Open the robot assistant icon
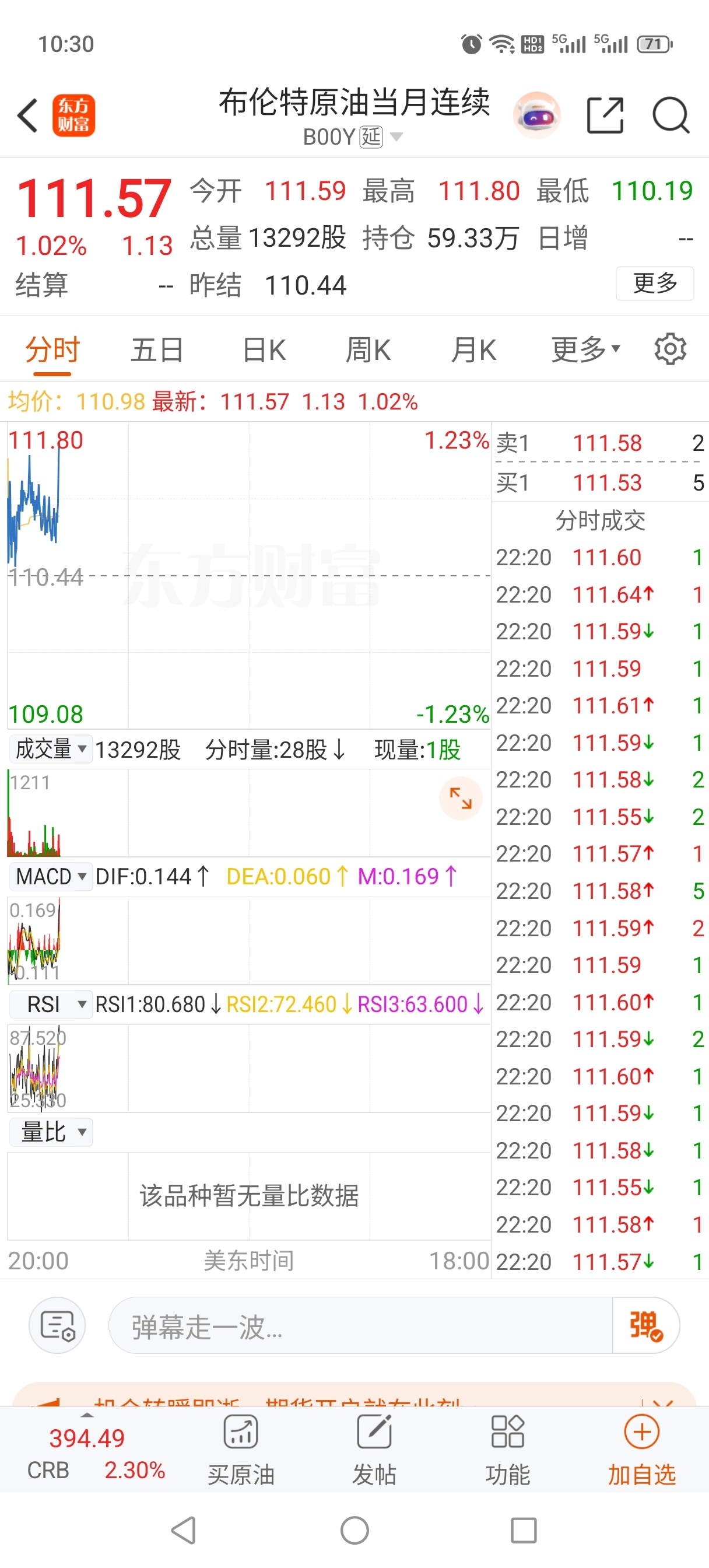 [x=537, y=115]
